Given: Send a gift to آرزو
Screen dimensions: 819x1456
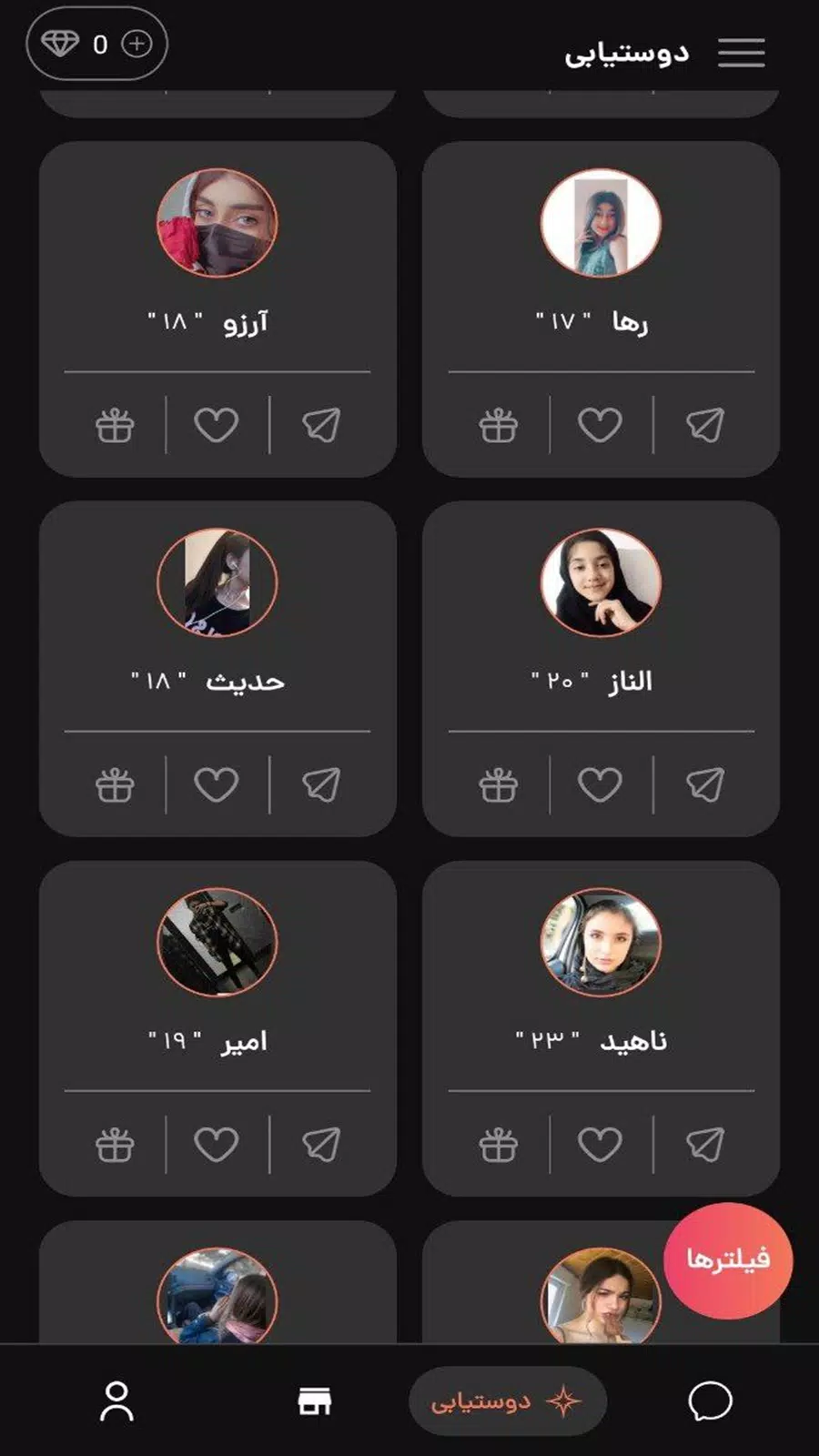Looking at the screenshot, I should 115,425.
